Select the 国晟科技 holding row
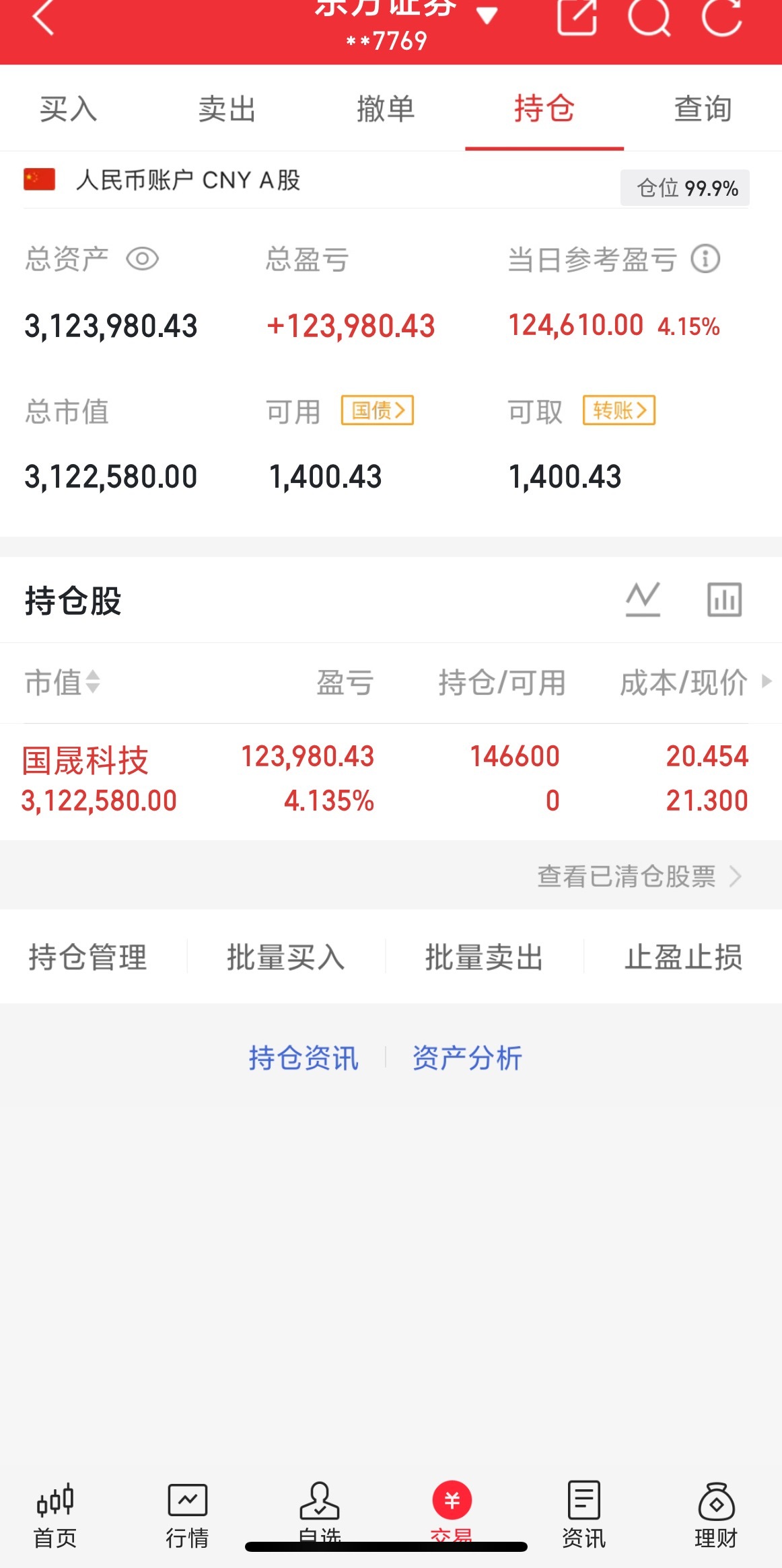782x1568 pixels. pyautogui.click(x=269, y=777)
